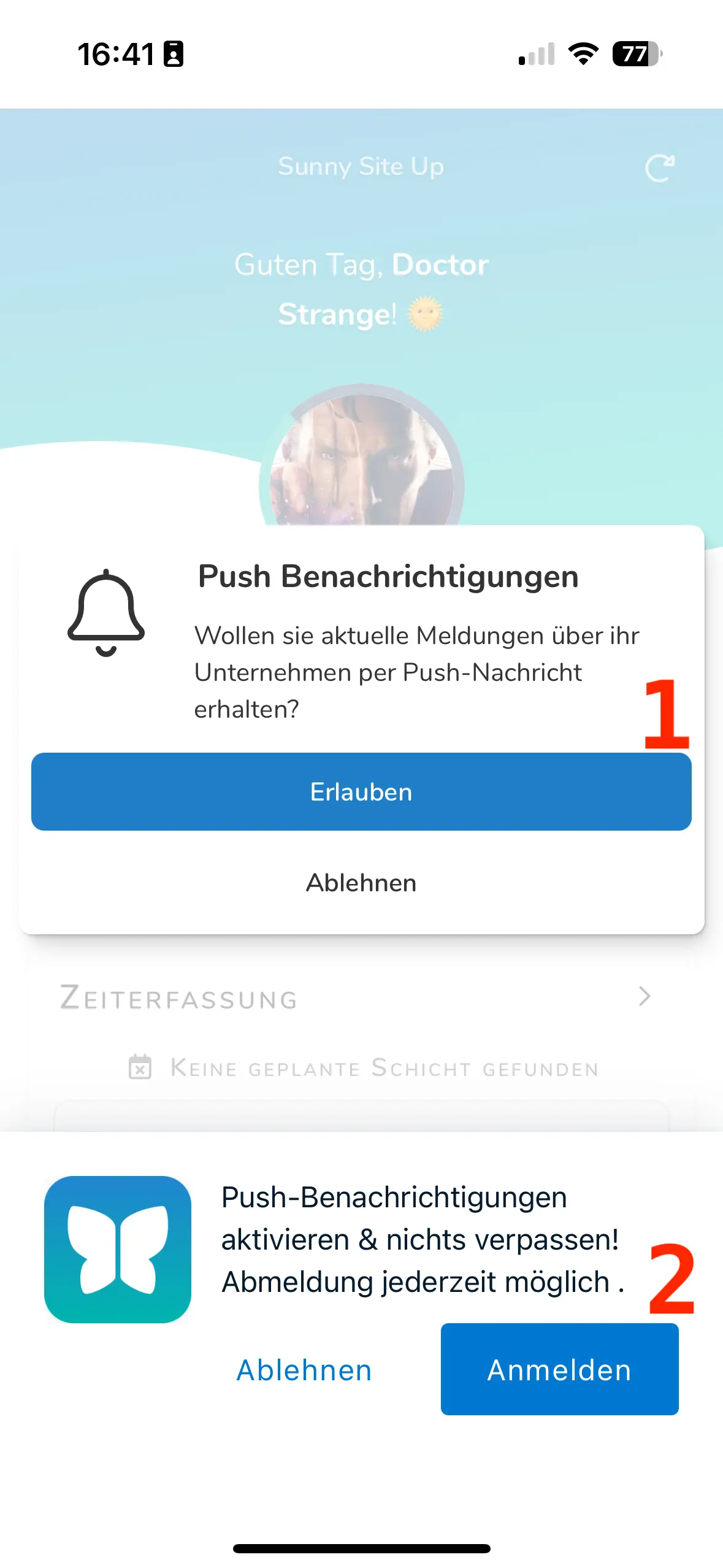This screenshot has height=1568, width=723.
Task: Choose Ablehnen below the Erlauben button
Action: click(x=361, y=883)
